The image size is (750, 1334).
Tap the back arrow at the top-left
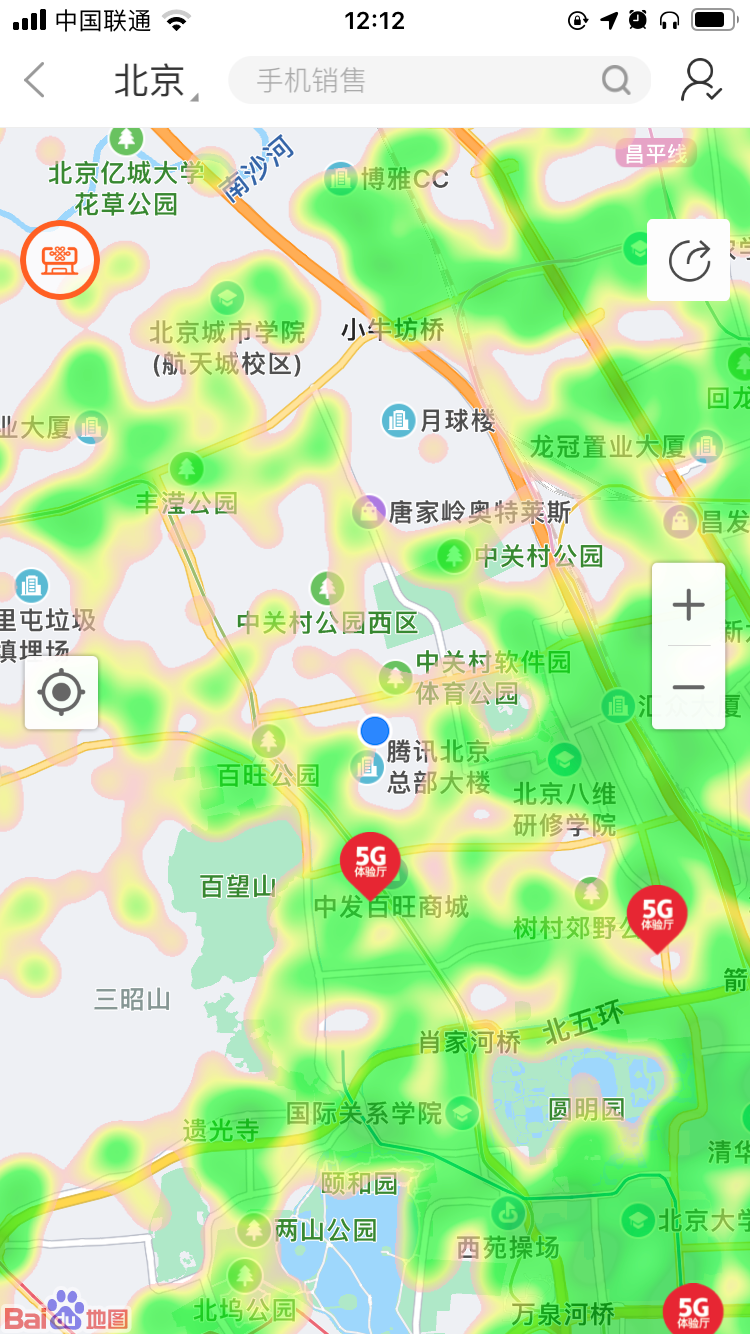[35, 80]
